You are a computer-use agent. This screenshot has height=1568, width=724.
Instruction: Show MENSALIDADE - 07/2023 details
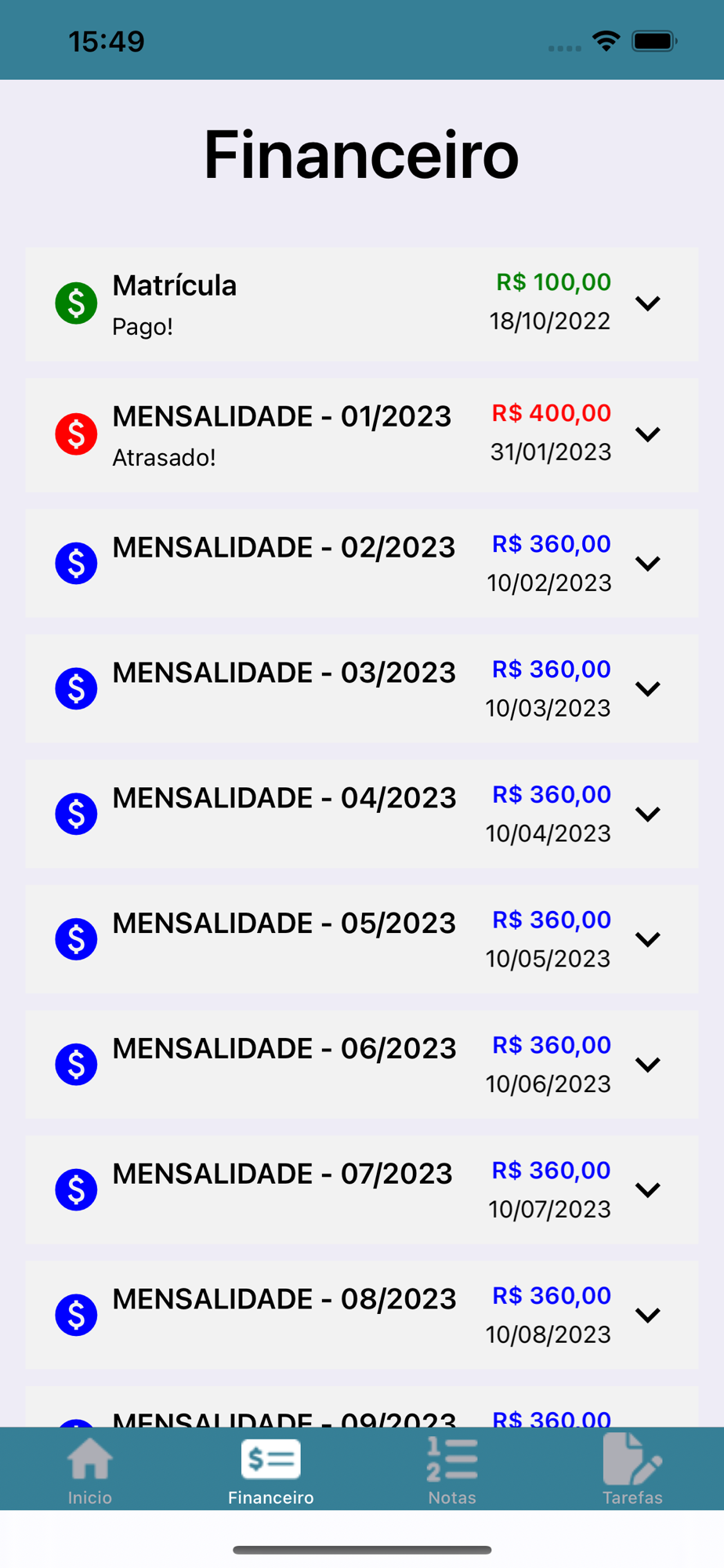coord(647,1190)
